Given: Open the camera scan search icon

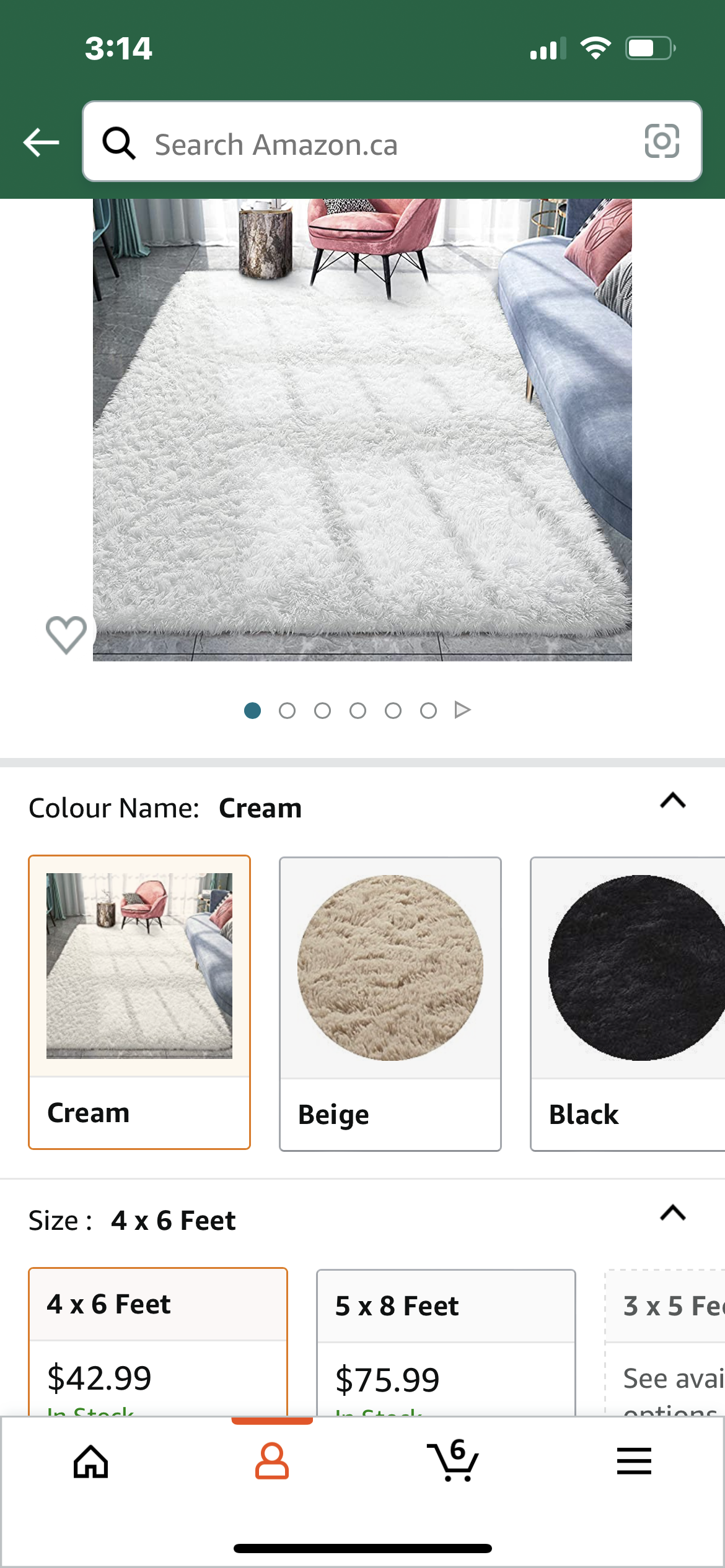Looking at the screenshot, I should pyautogui.click(x=661, y=142).
